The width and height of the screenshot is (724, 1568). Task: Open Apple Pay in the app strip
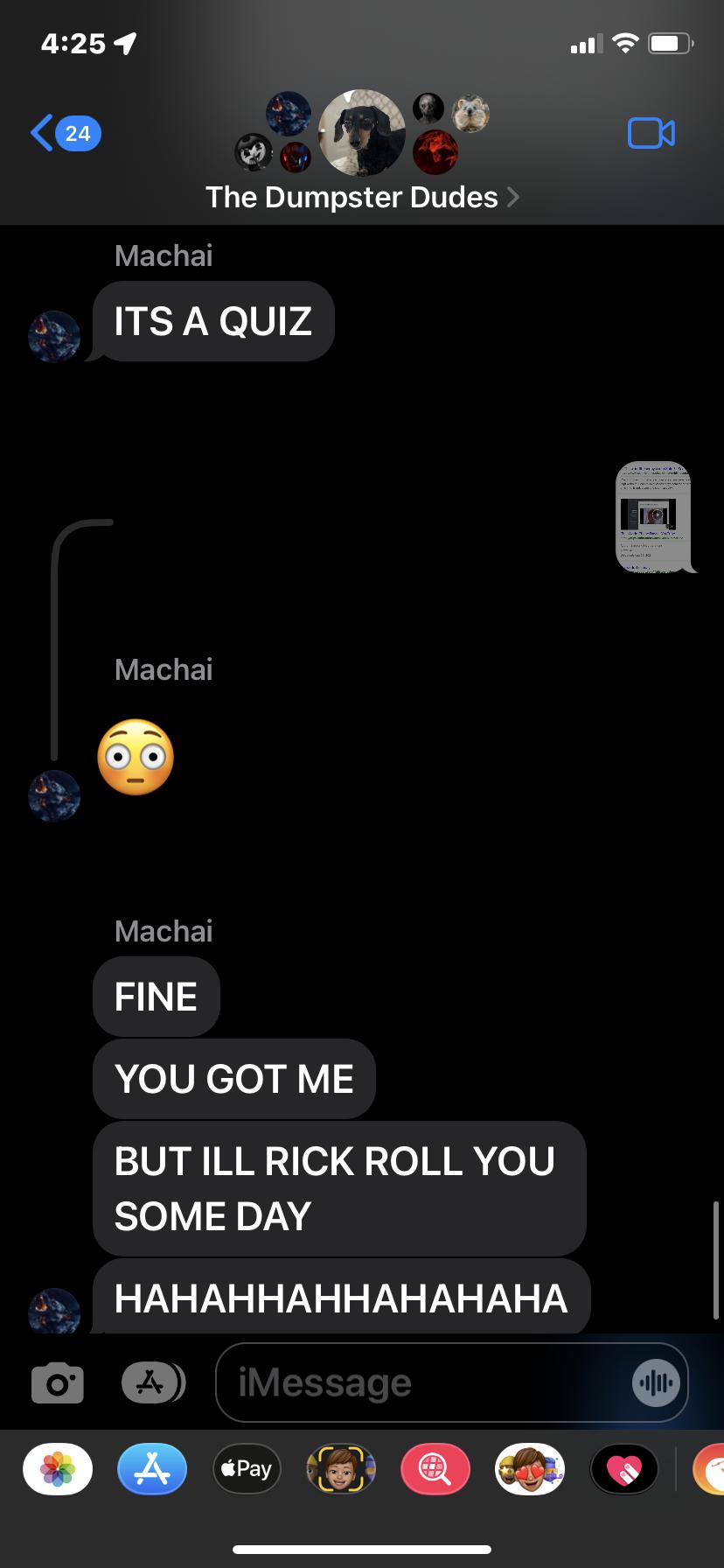(x=247, y=1469)
